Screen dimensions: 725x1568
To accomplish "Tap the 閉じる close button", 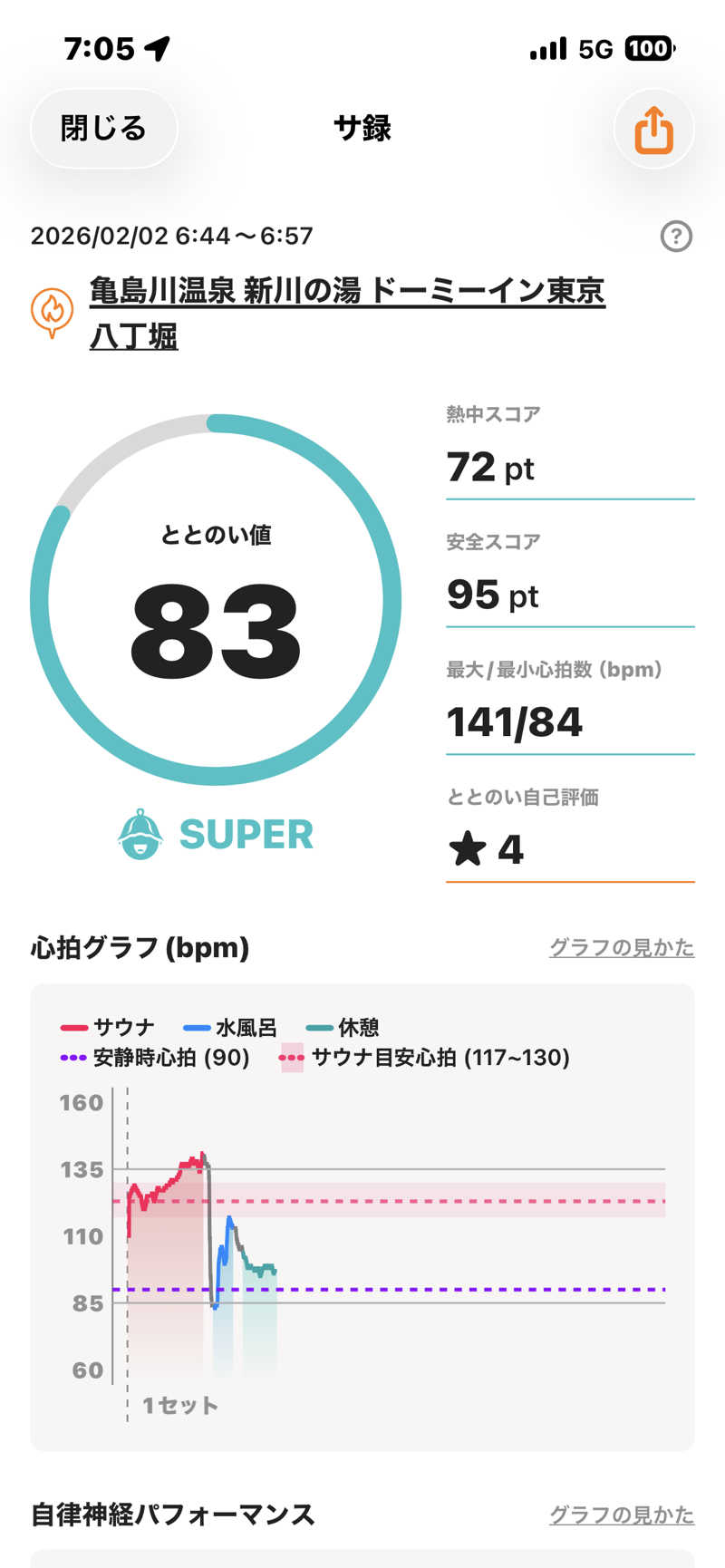I will click(103, 129).
